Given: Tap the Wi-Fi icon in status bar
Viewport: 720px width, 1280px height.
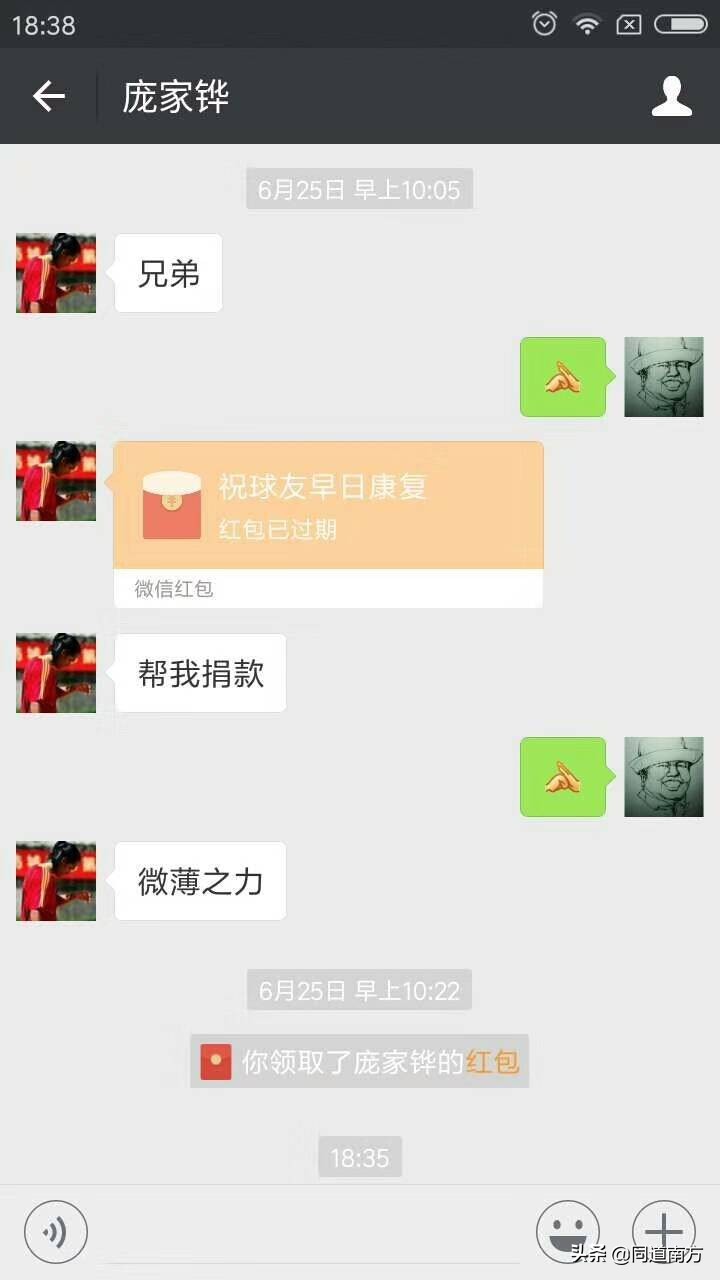Looking at the screenshot, I should pos(586,22).
